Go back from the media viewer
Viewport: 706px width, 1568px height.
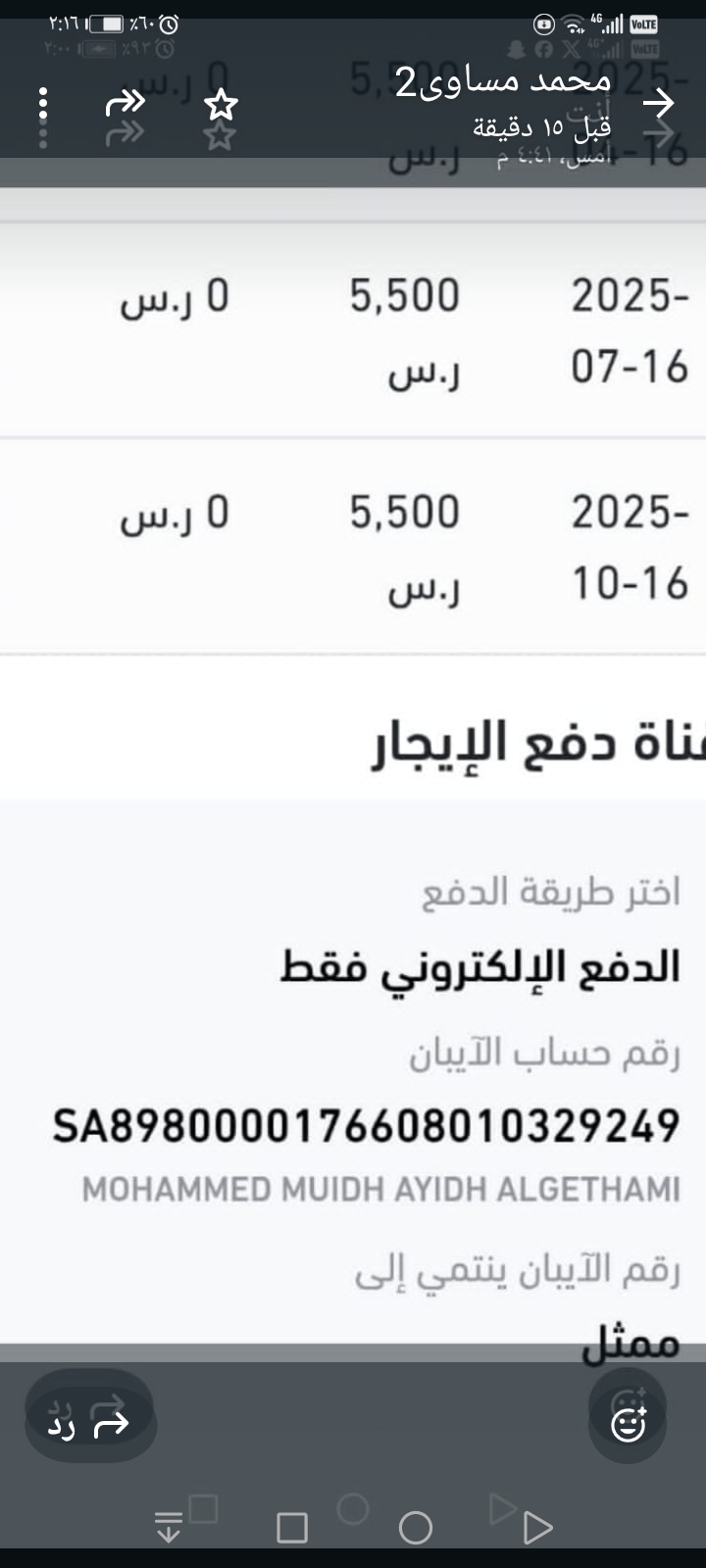coord(659,103)
